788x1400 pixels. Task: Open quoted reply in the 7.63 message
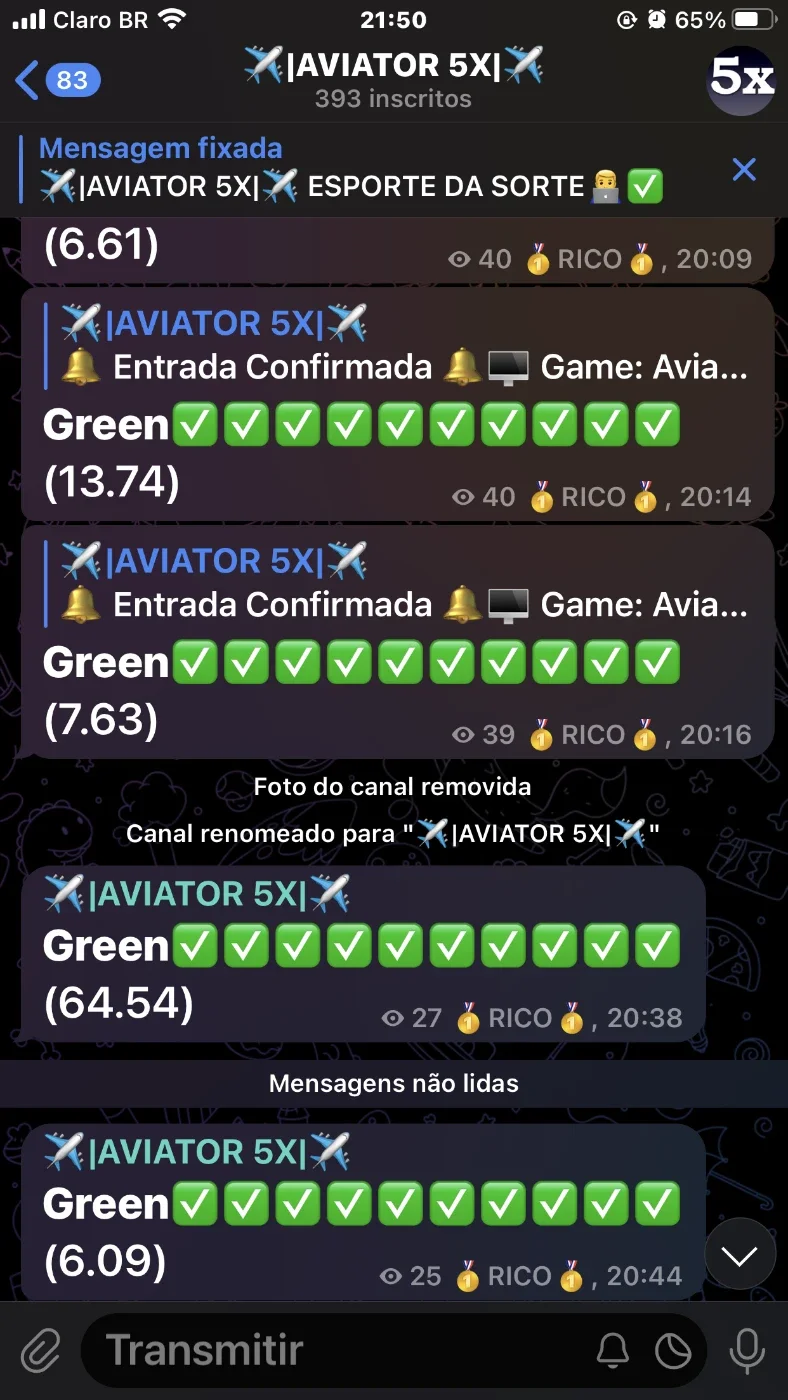(404, 583)
